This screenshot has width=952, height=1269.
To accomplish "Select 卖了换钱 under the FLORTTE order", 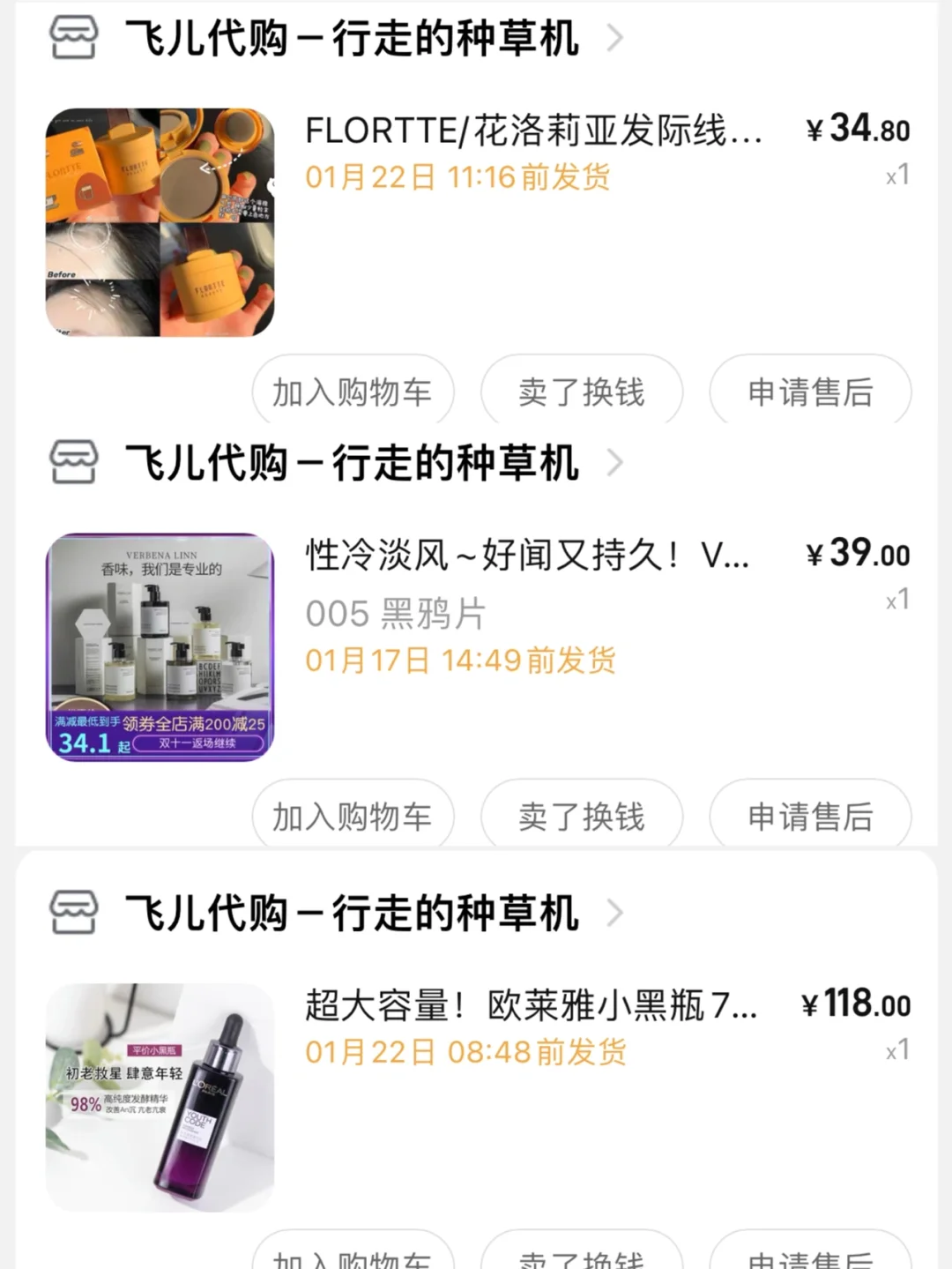I will [x=582, y=392].
